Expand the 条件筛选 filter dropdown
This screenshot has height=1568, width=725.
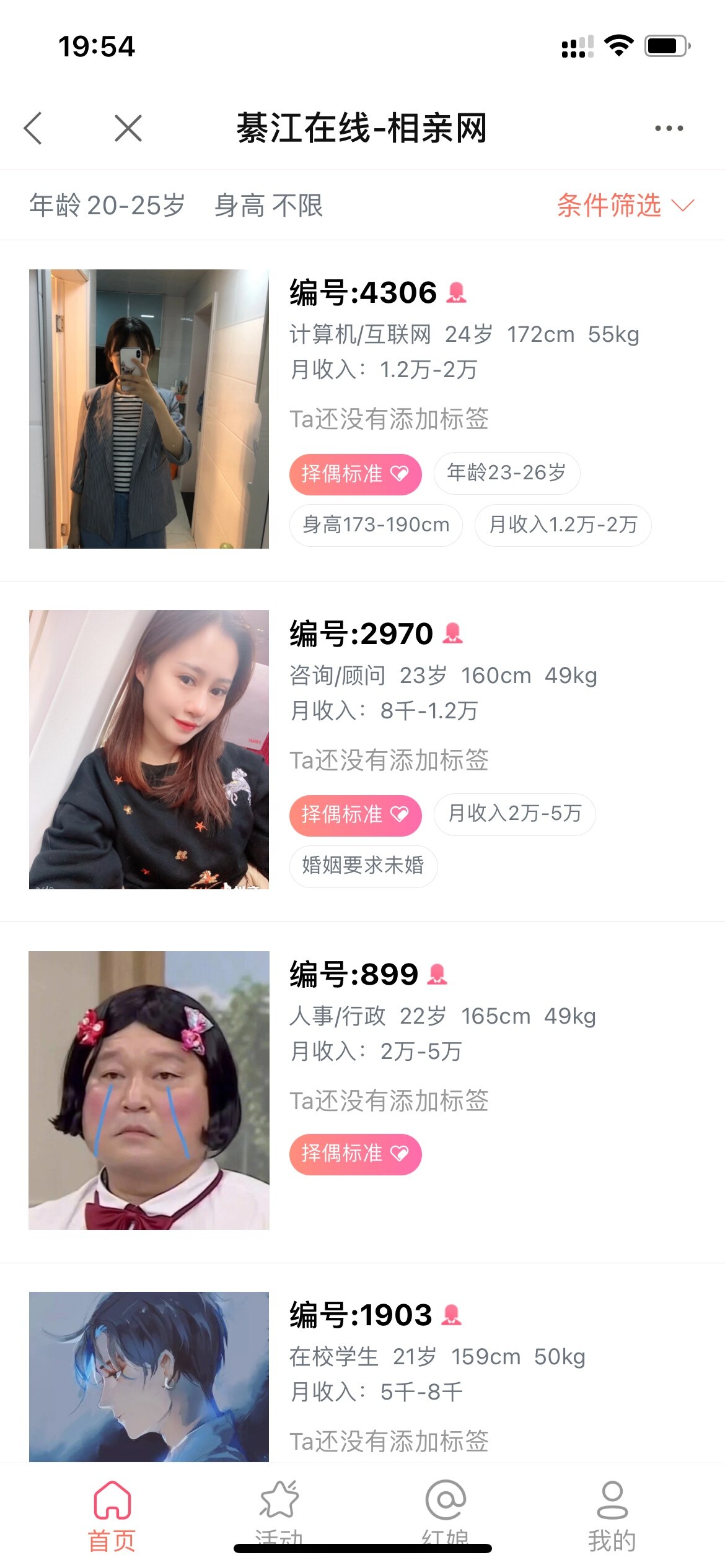(x=625, y=205)
